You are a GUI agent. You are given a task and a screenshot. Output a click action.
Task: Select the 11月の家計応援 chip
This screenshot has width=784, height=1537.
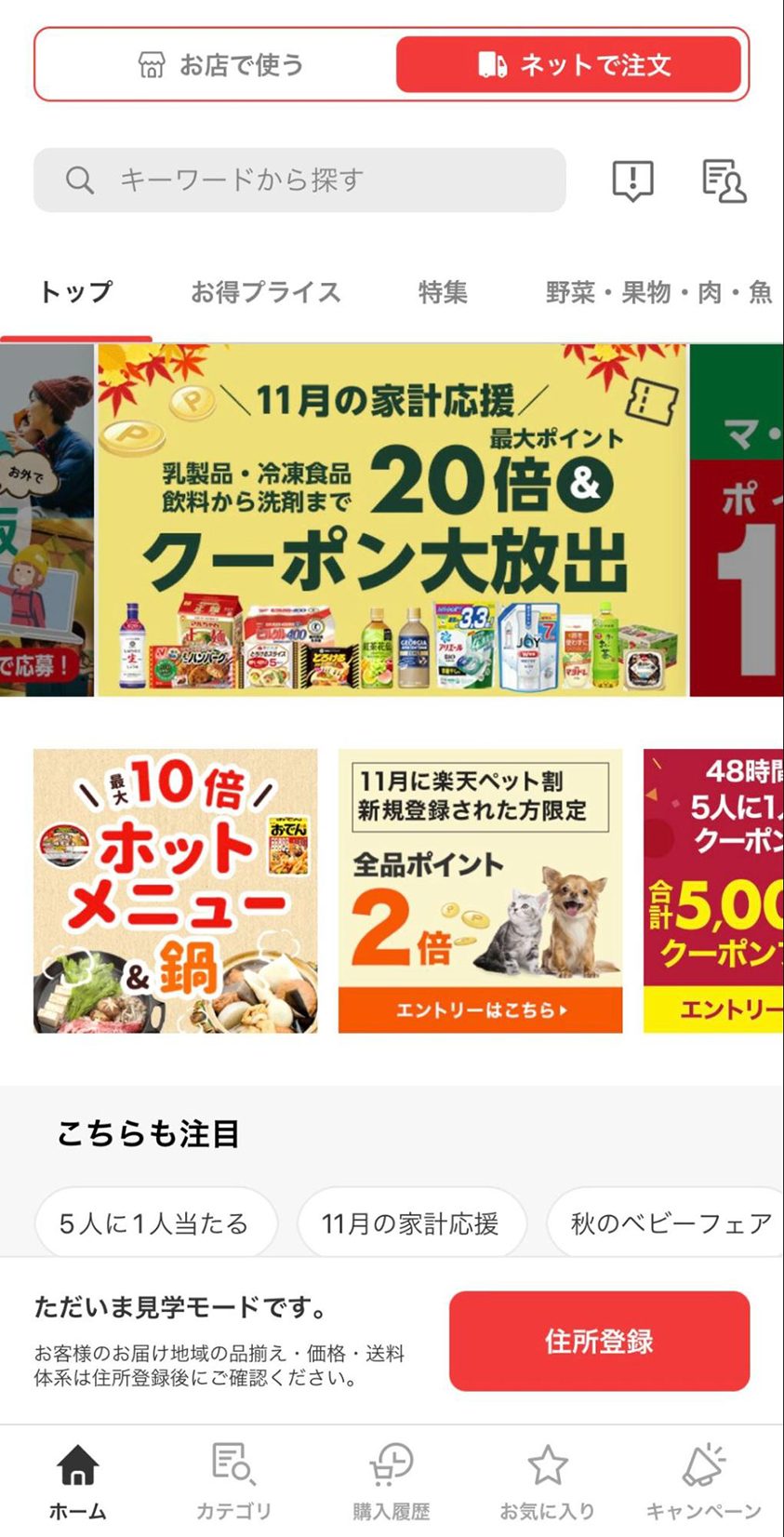point(411,1223)
